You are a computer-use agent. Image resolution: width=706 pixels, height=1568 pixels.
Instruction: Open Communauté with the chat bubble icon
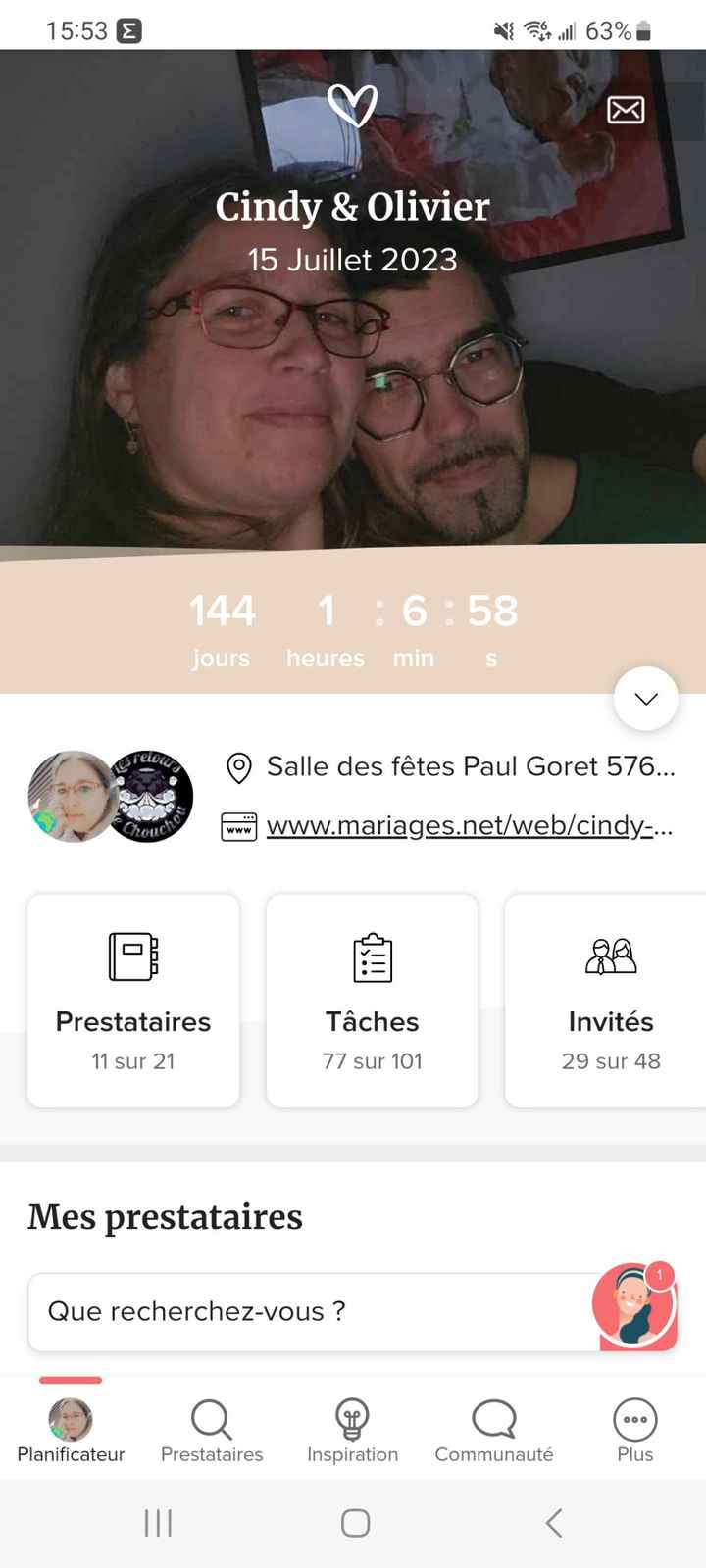pos(493,1419)
